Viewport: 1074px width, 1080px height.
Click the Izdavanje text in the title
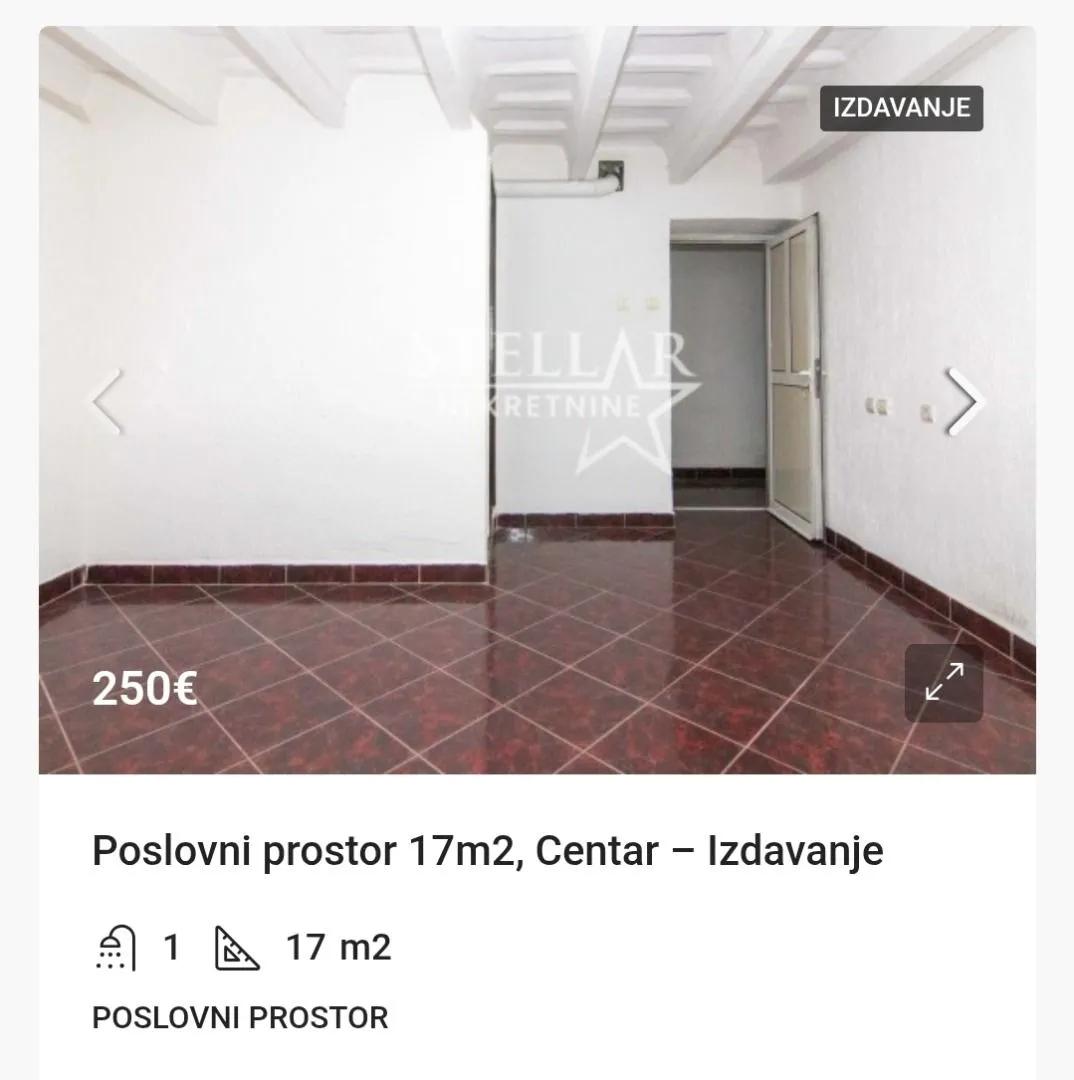pos(791,851)
